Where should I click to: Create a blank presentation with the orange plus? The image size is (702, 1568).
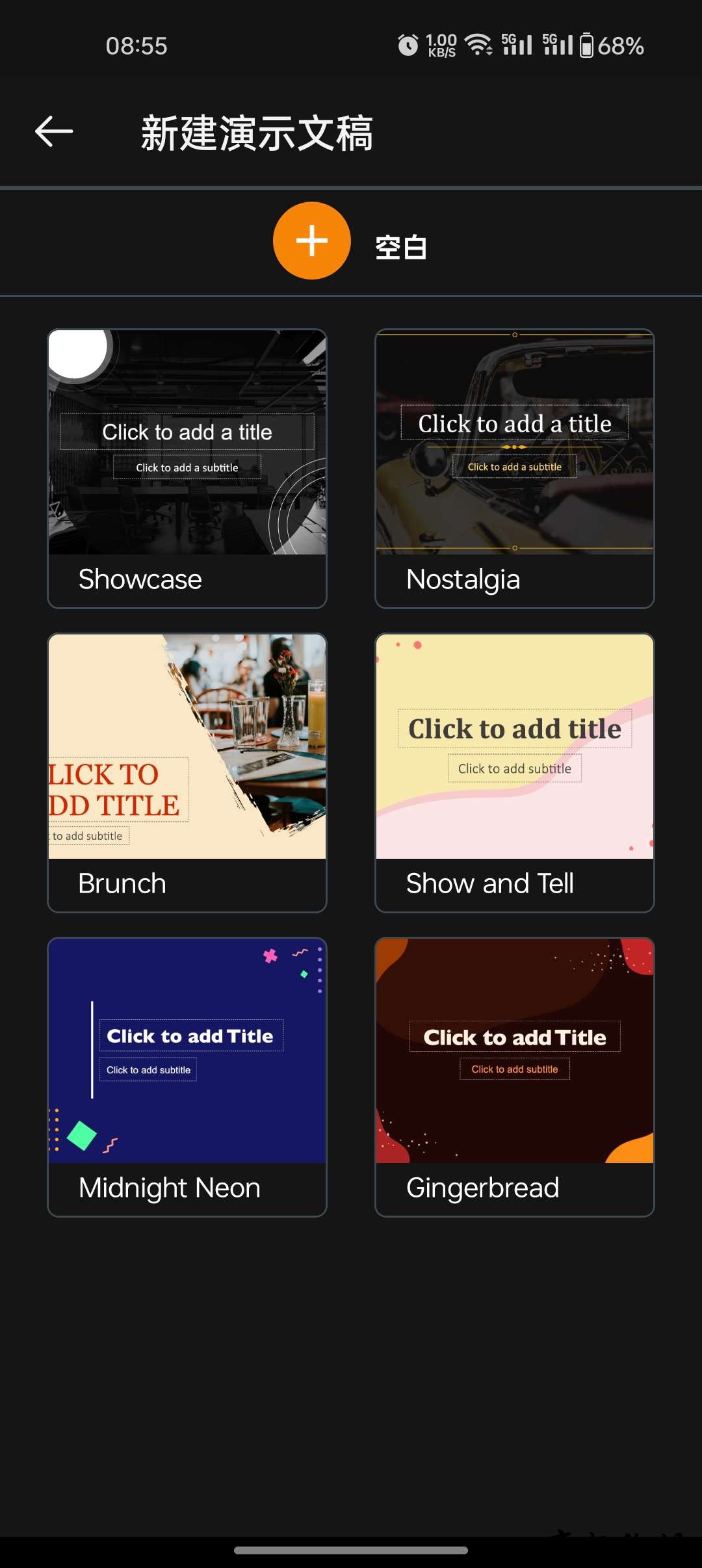(312, 241)
